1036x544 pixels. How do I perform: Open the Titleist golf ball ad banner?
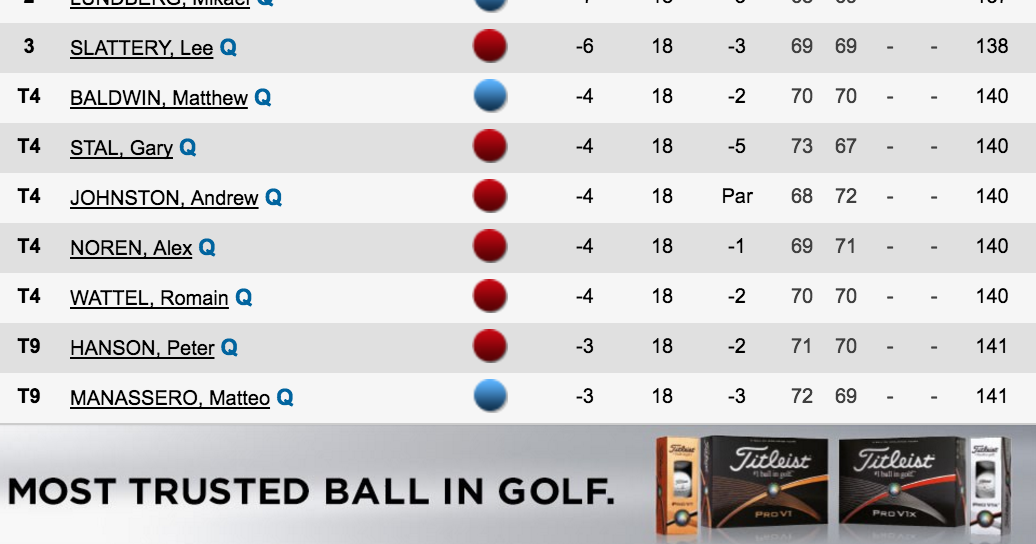click(x=518, y=485)
